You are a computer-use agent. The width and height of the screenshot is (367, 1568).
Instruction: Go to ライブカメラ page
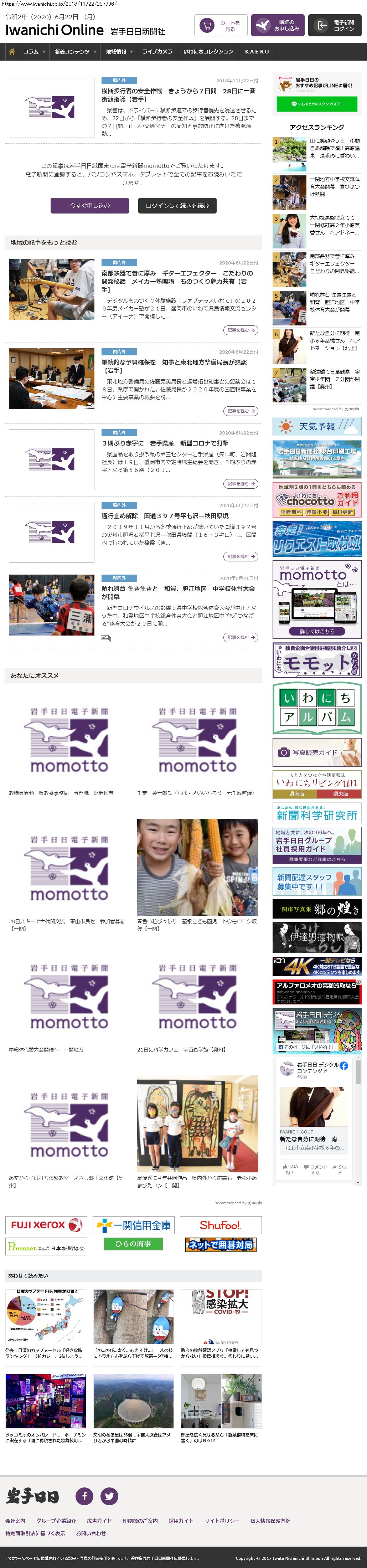coord(157,52)
